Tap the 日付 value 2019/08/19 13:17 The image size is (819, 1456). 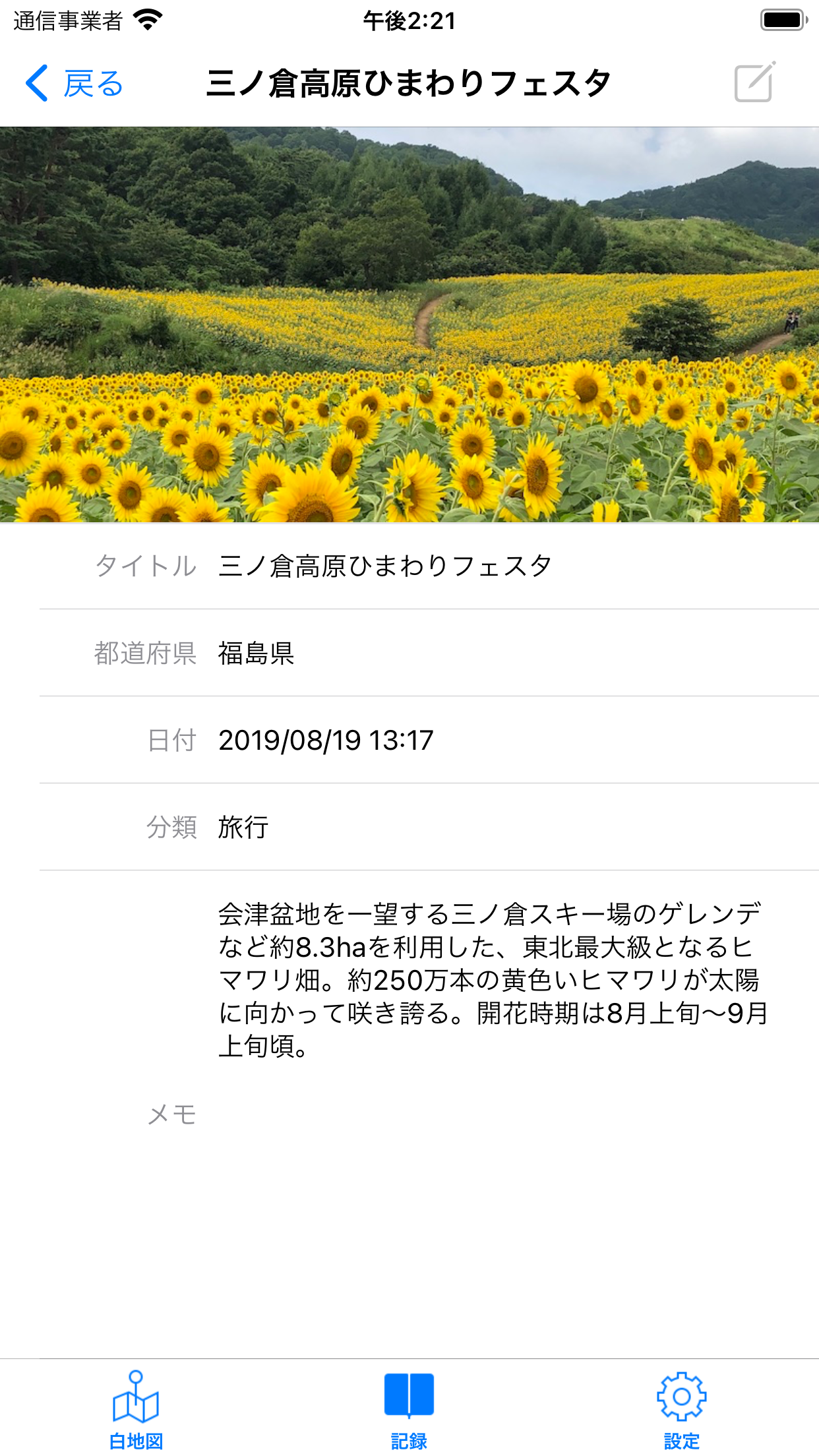click(x=328, y=740)
